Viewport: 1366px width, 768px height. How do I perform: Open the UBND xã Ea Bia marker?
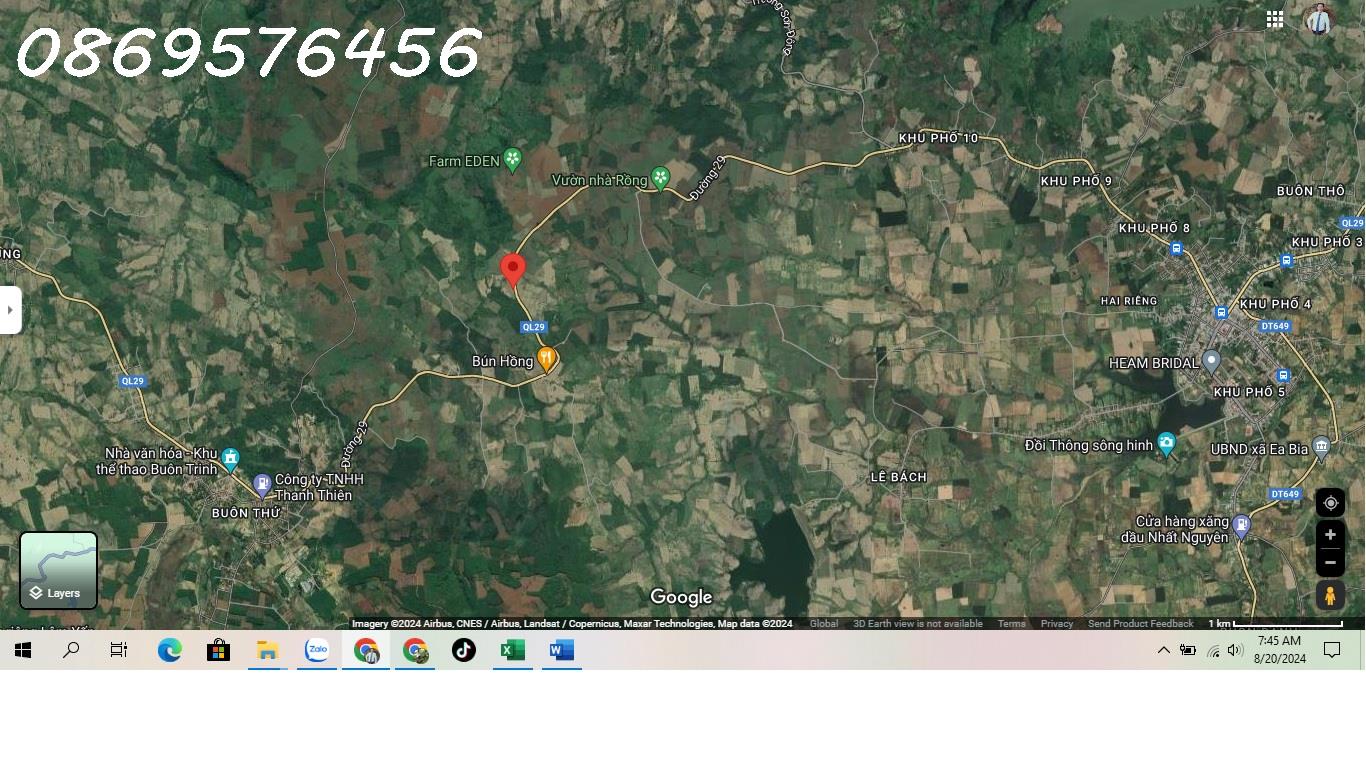coord(1321,447)
